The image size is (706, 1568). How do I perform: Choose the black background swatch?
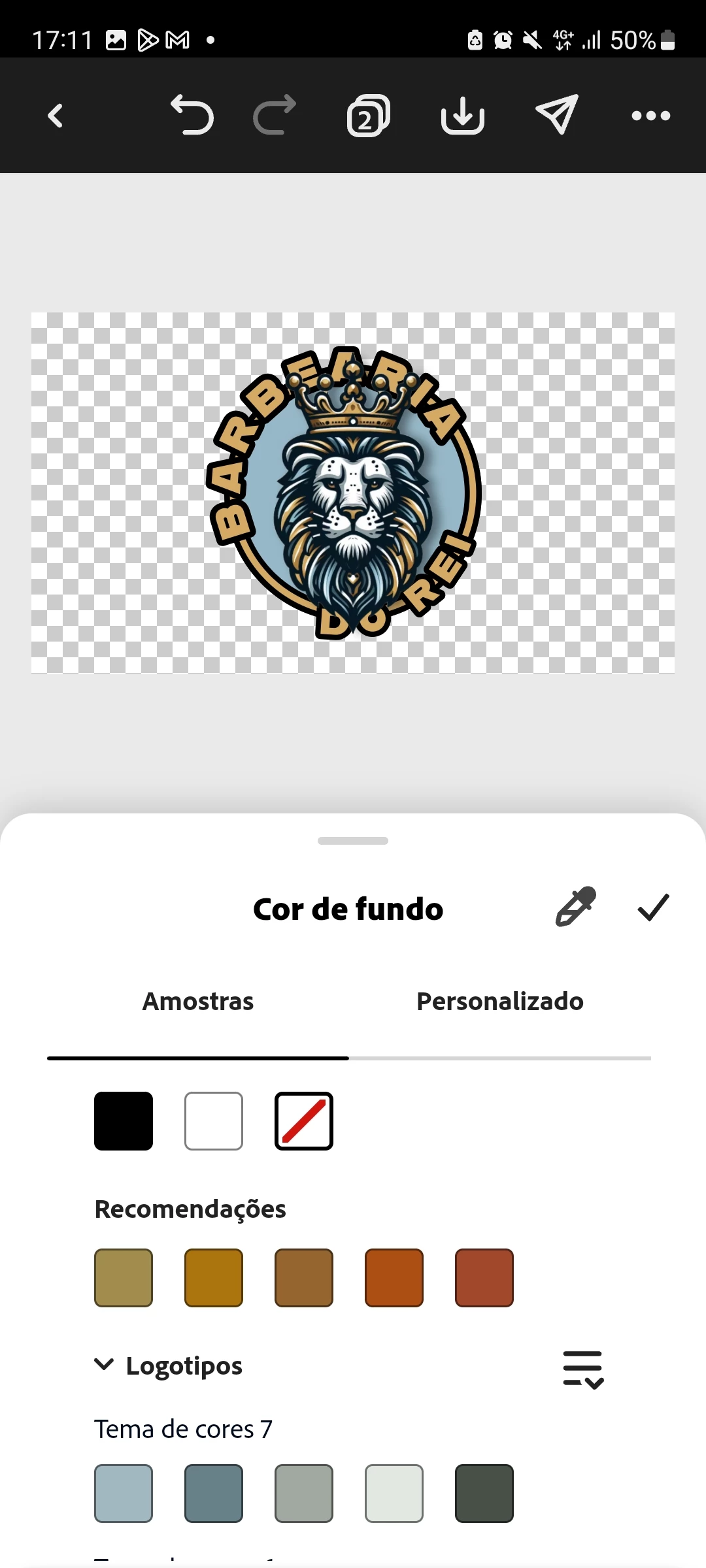[124, 1121]
